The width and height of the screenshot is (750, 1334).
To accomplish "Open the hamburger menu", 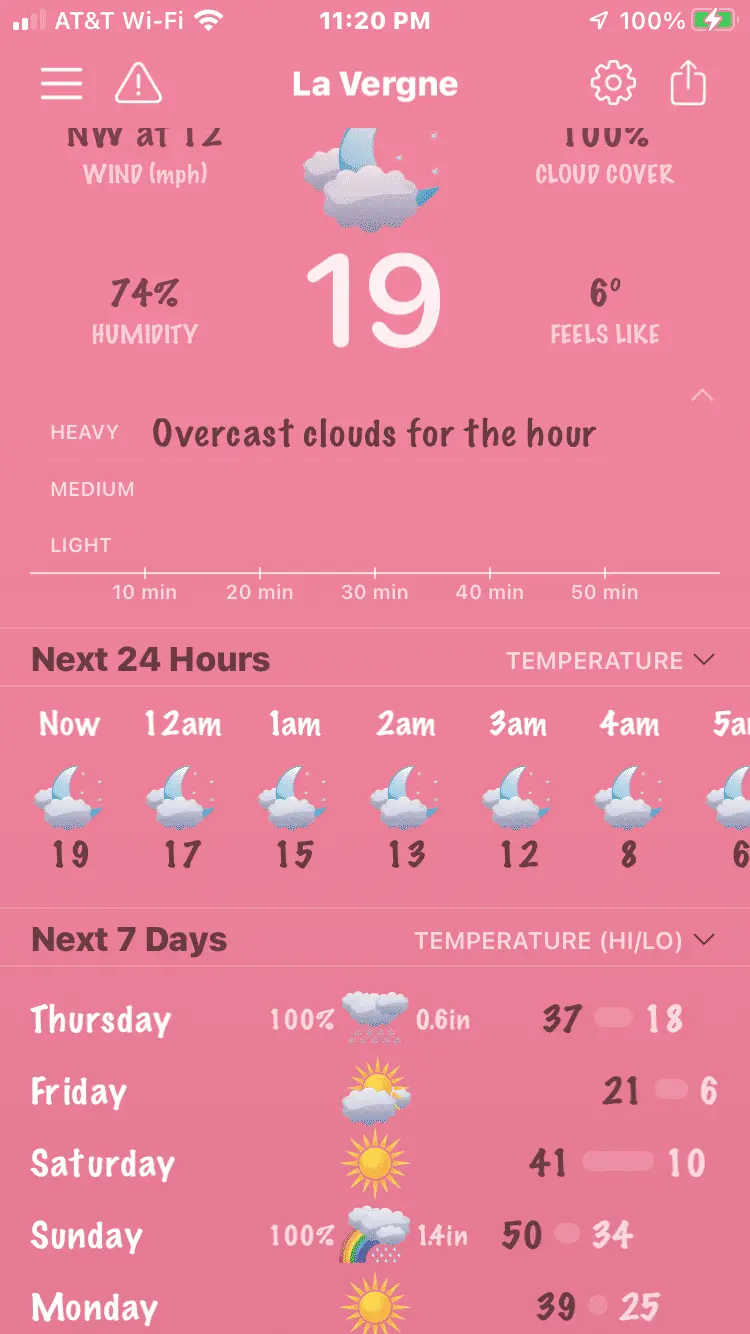I will pos(61,84).
